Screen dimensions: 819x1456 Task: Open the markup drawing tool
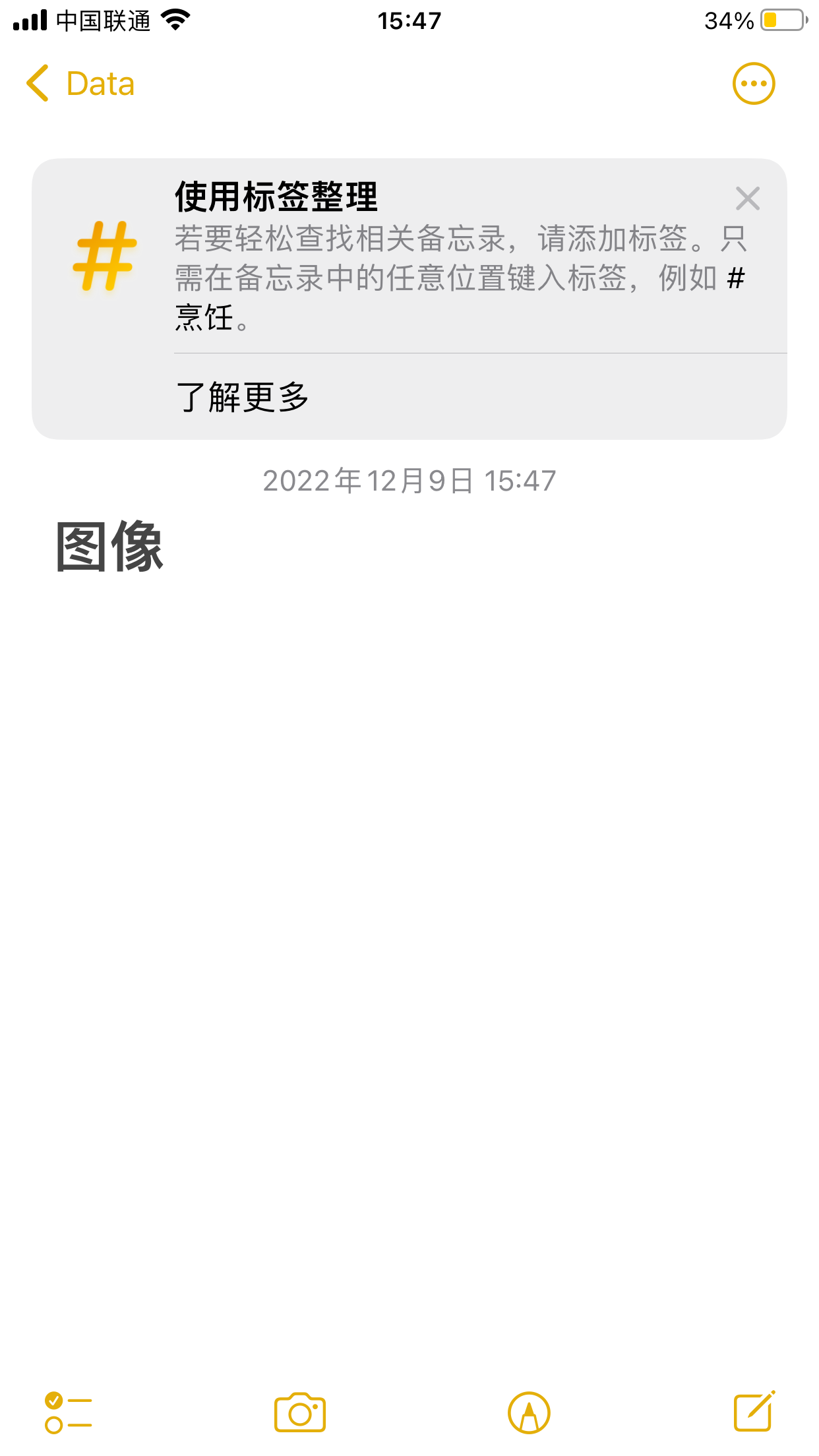tap(529, 1412)
